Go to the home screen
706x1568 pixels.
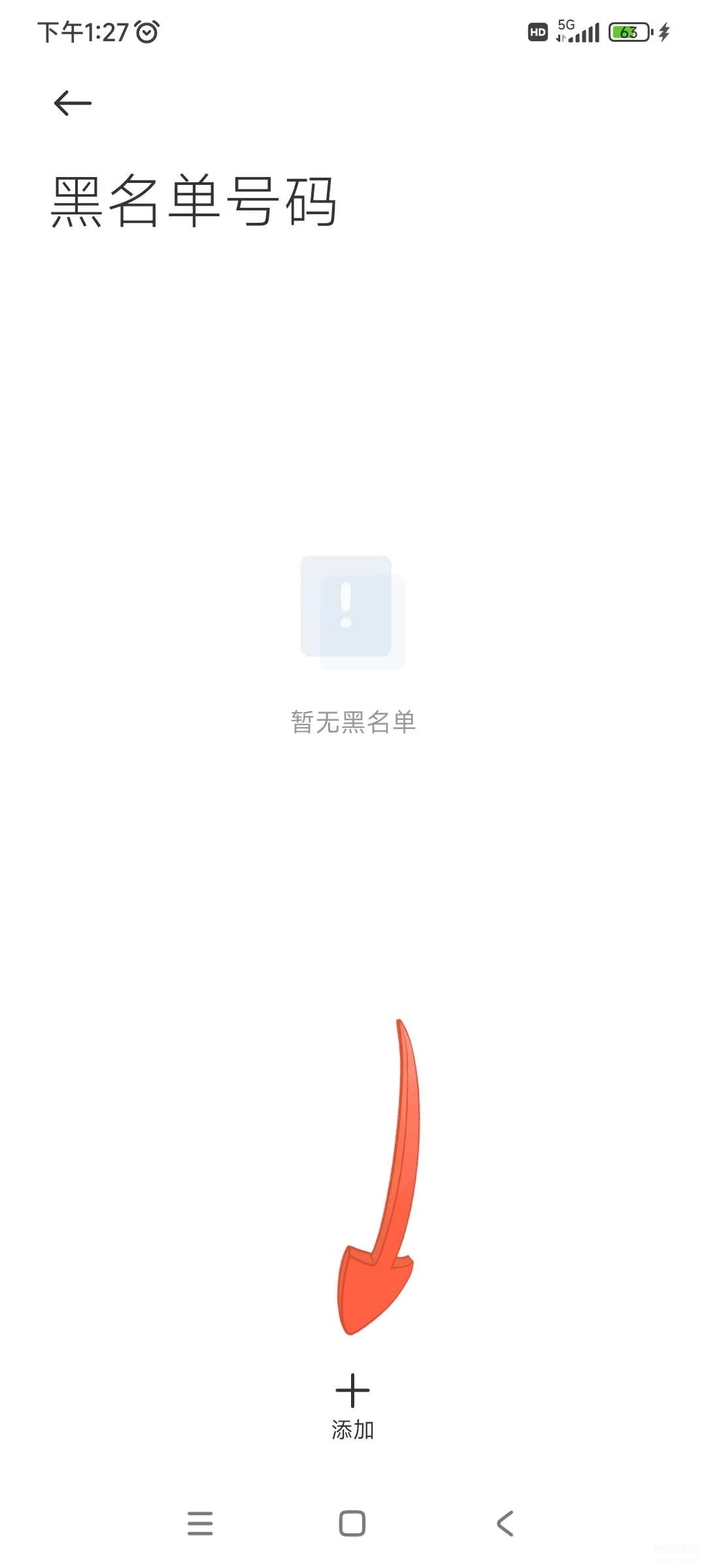click(352, 1524)
